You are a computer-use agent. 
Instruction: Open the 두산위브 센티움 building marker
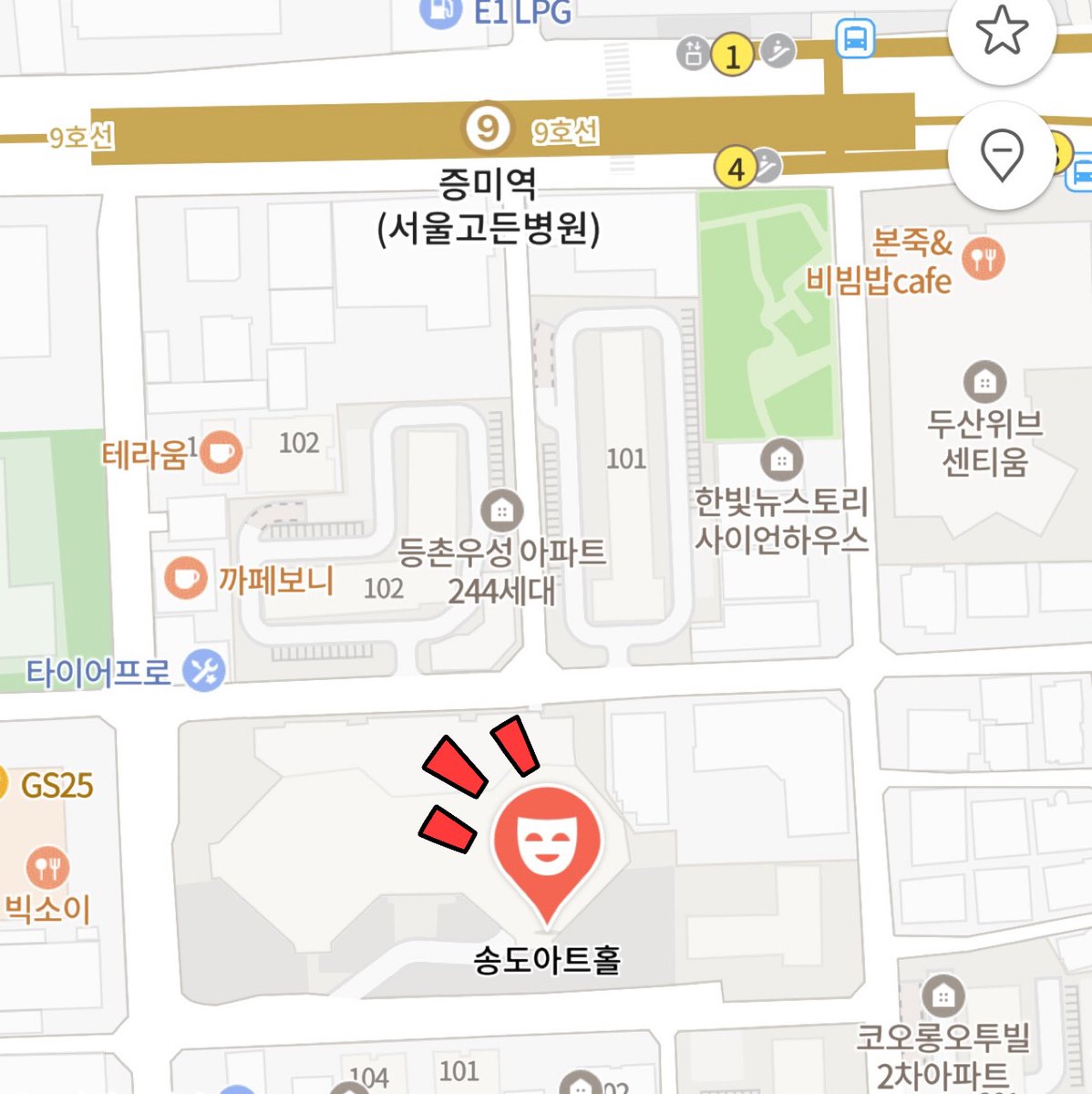(x=984, y=382)
